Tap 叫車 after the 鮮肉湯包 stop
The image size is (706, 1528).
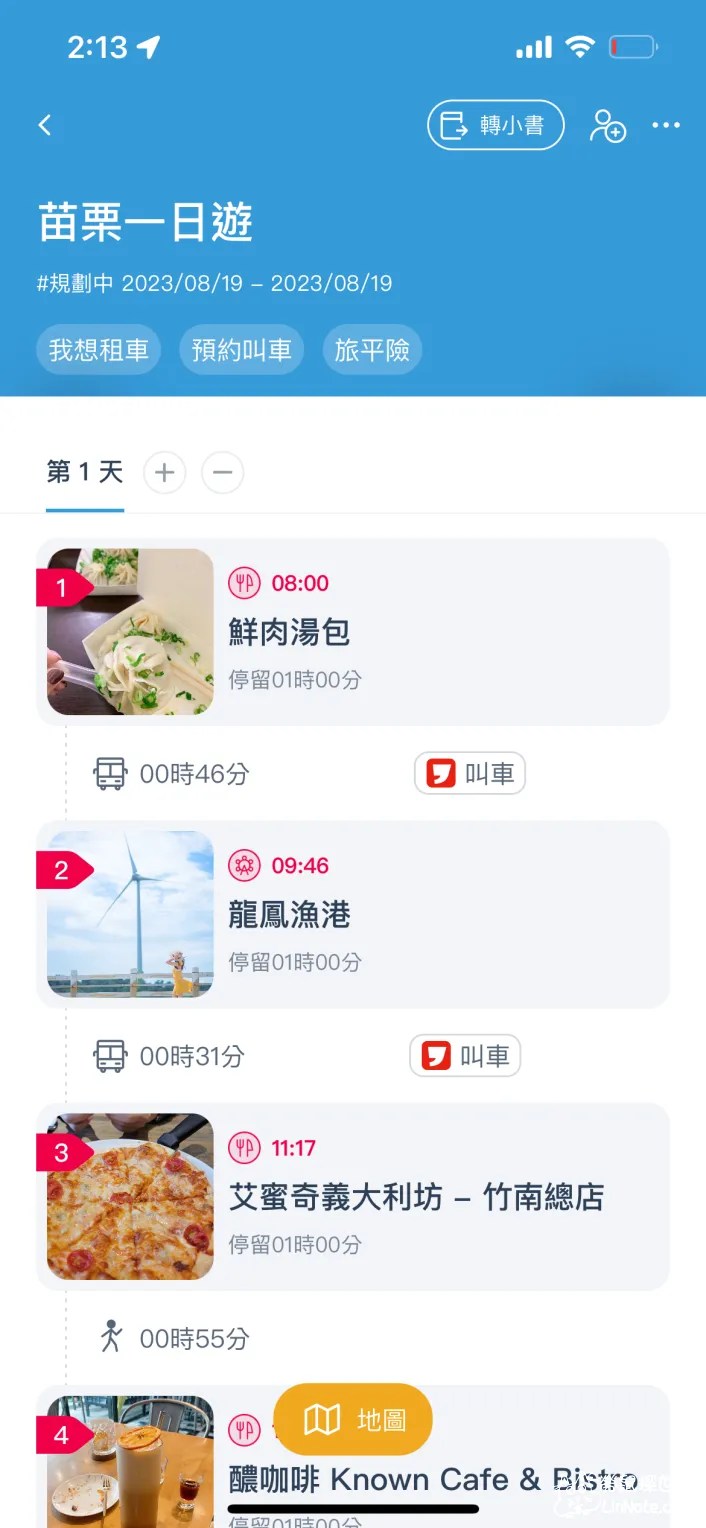tap(470, 774)
